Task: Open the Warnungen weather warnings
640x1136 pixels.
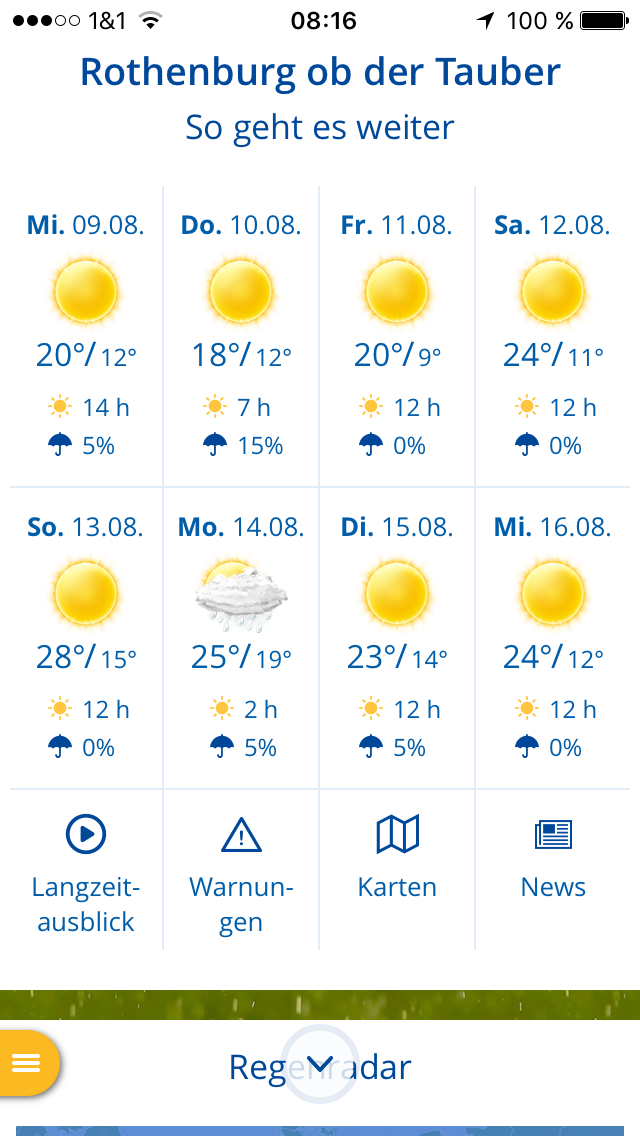Action: tap(241, 870)
